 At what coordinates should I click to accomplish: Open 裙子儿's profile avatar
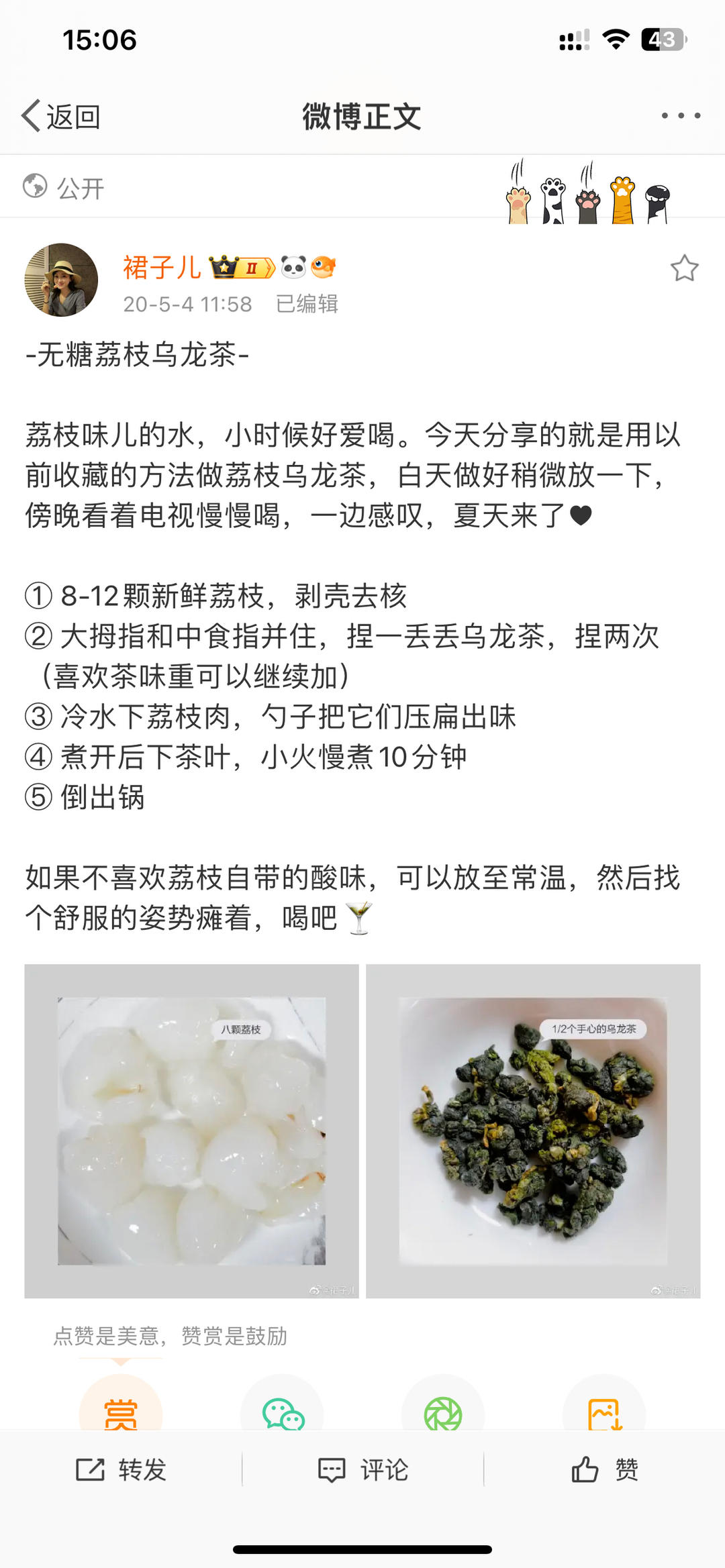tap(61, 280)
